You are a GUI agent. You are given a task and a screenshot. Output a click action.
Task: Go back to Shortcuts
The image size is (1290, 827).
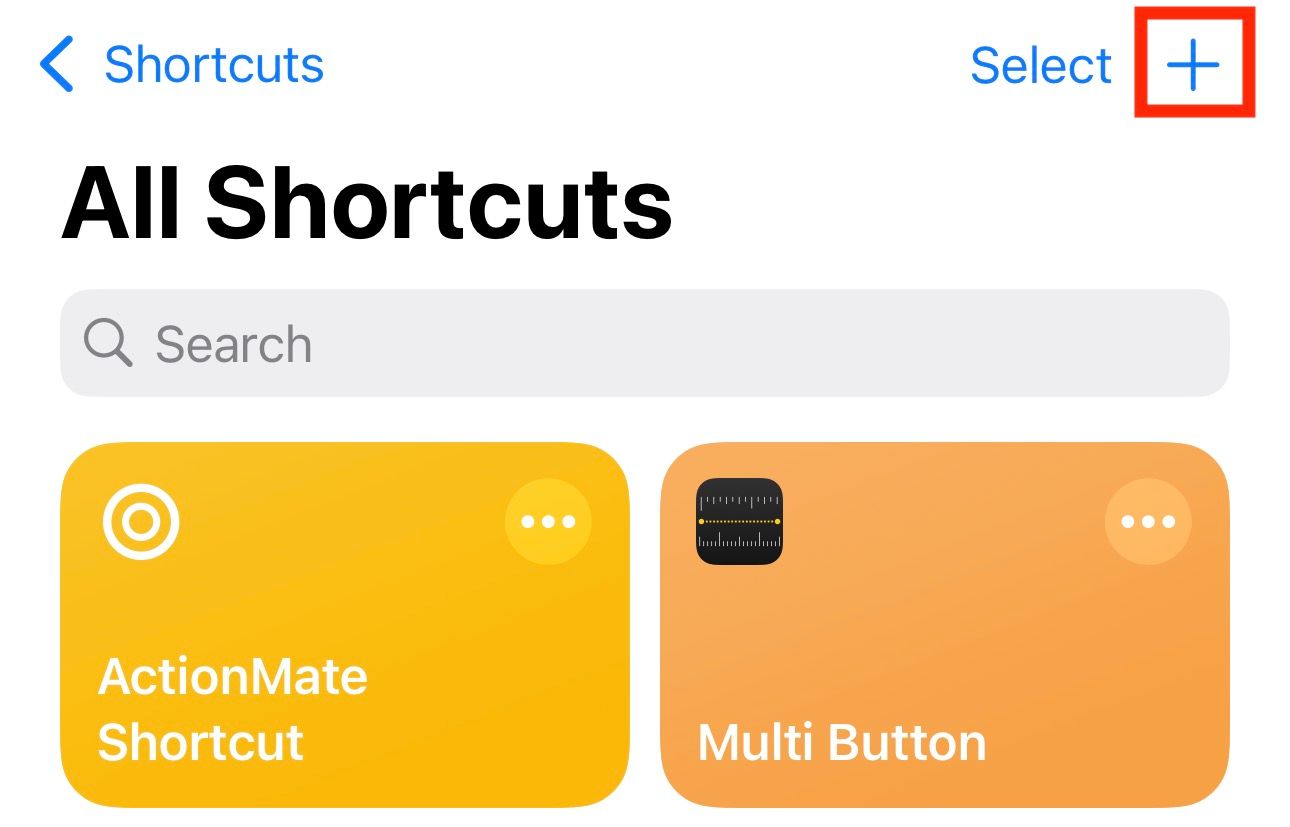pyautogui.click(x=182, y=66)
